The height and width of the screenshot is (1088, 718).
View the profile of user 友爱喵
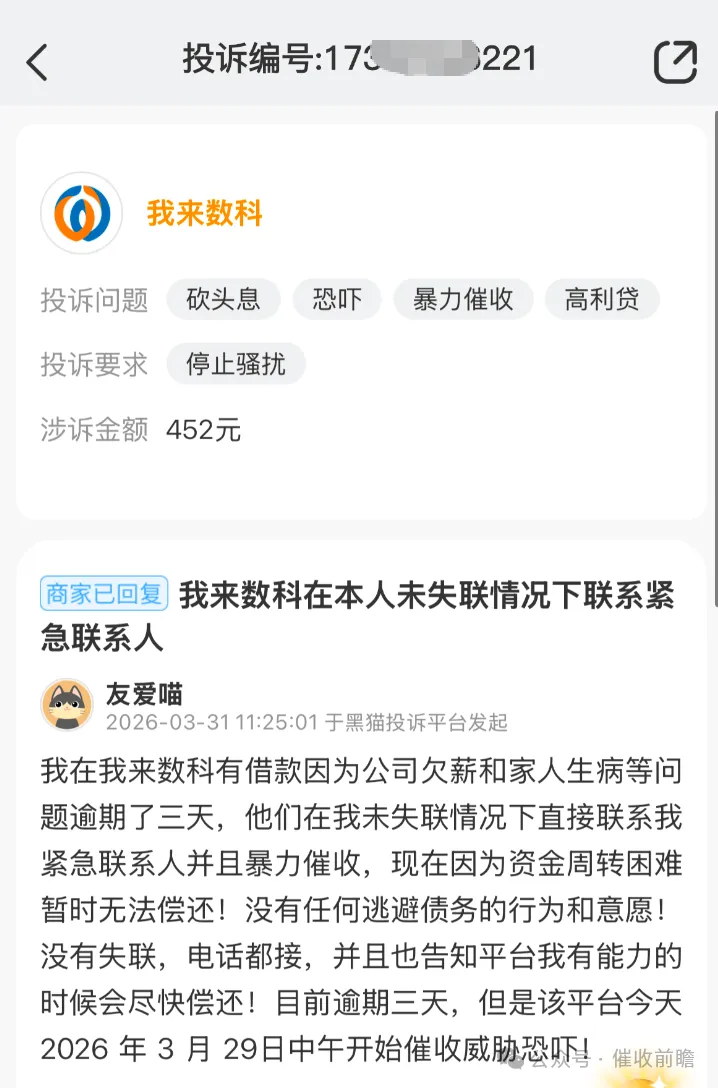67,705
